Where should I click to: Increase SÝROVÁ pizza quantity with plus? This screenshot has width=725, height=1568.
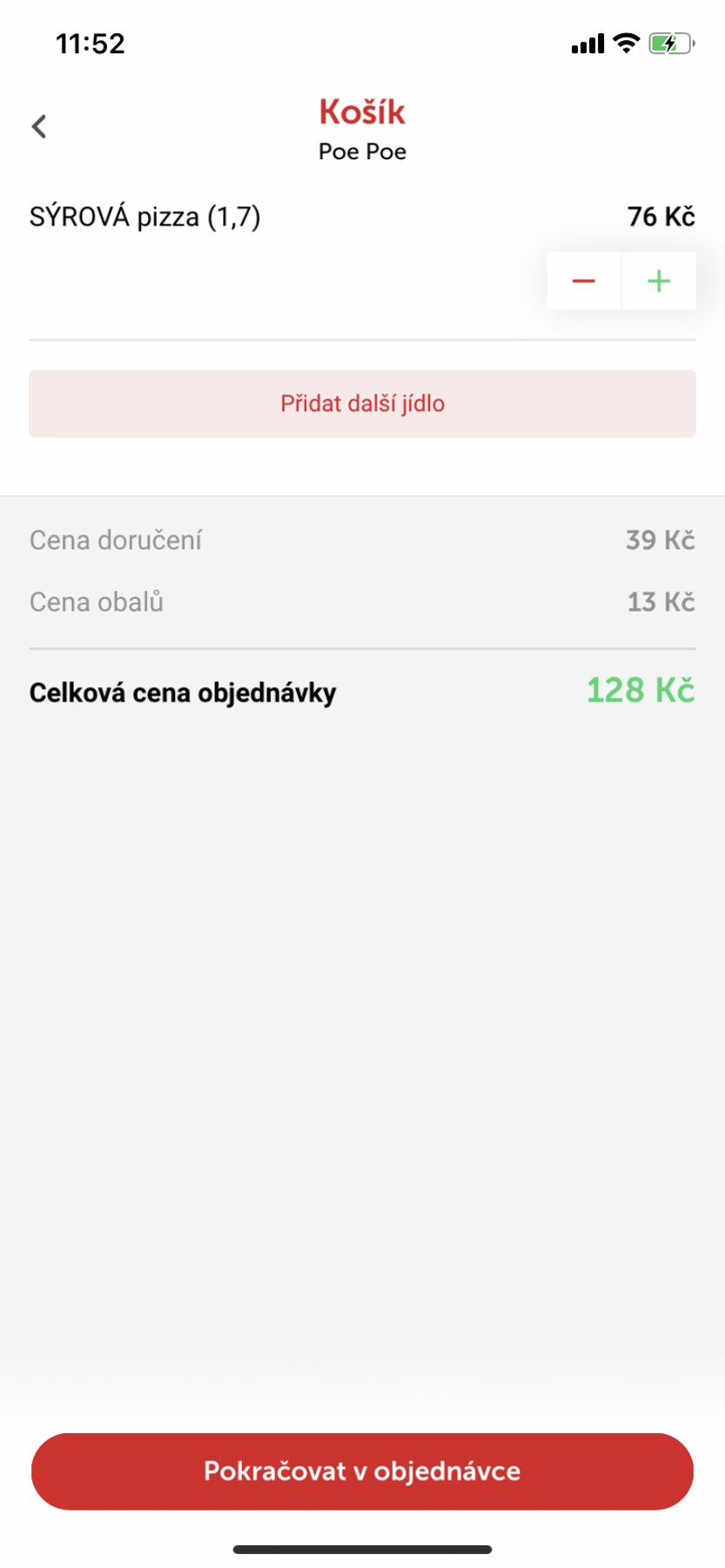tap(659, 281)
